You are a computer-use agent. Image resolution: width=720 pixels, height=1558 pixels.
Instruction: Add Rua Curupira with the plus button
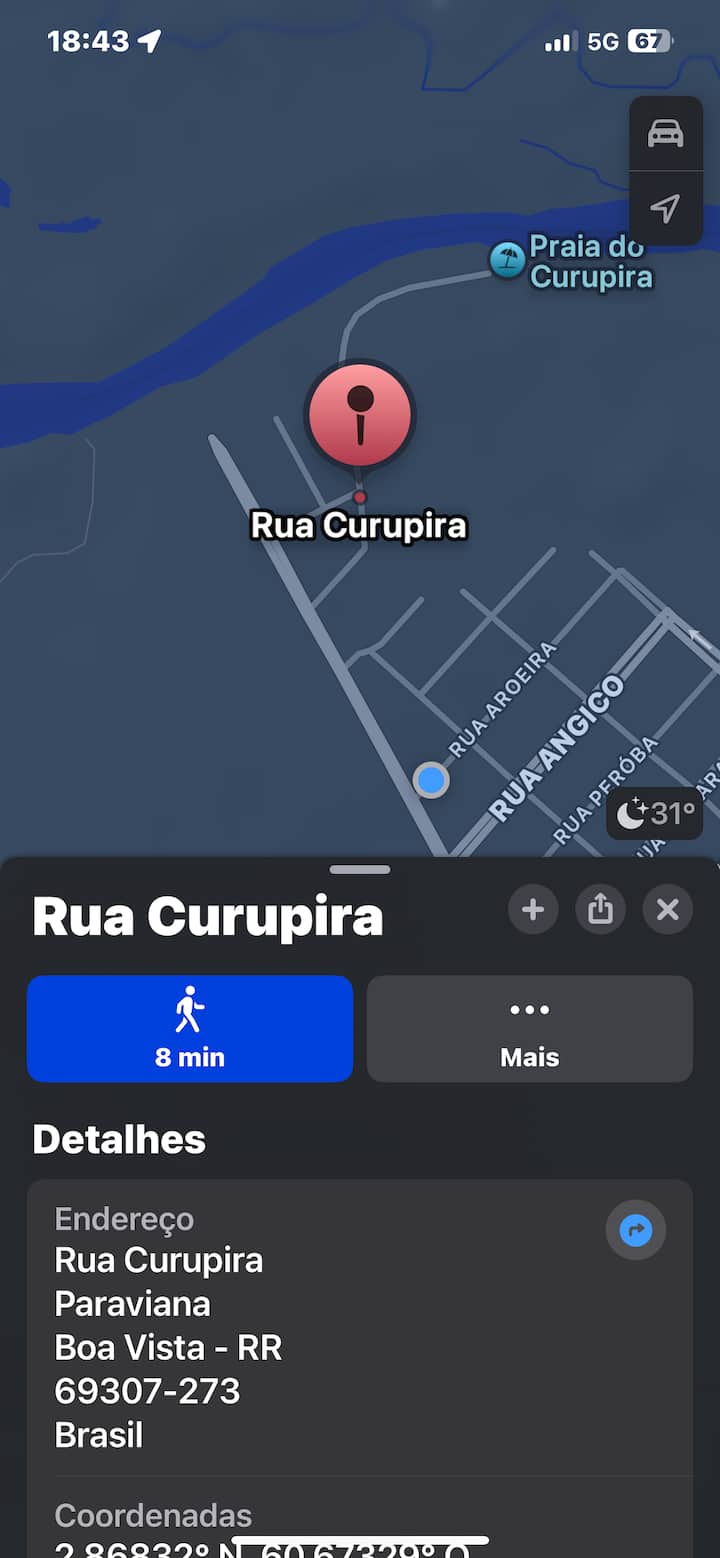pyautogui.click(x=533, y=909)
